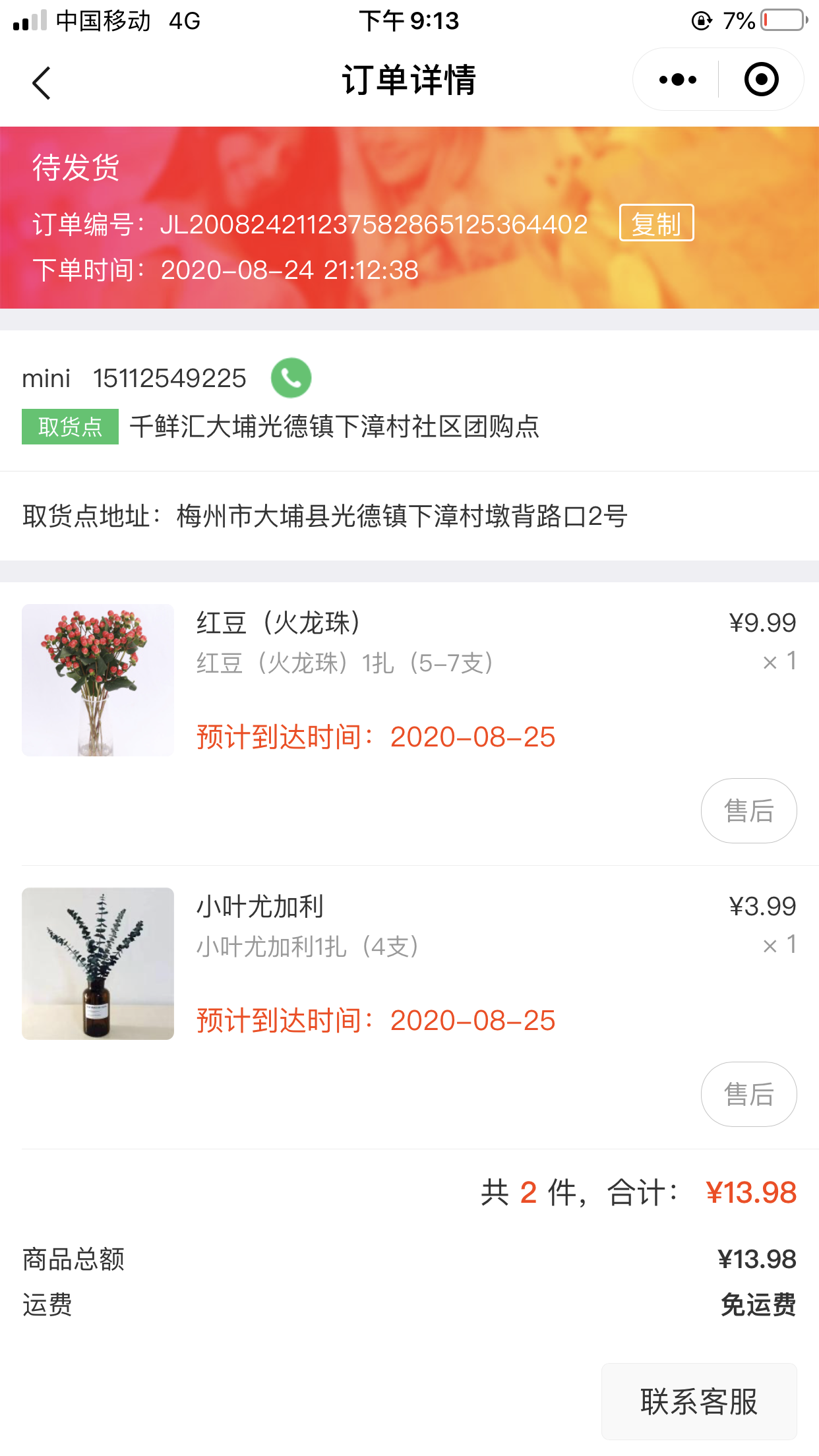
Task: Go back from order details
Action: pyautogui.click(x=41, y=83)
